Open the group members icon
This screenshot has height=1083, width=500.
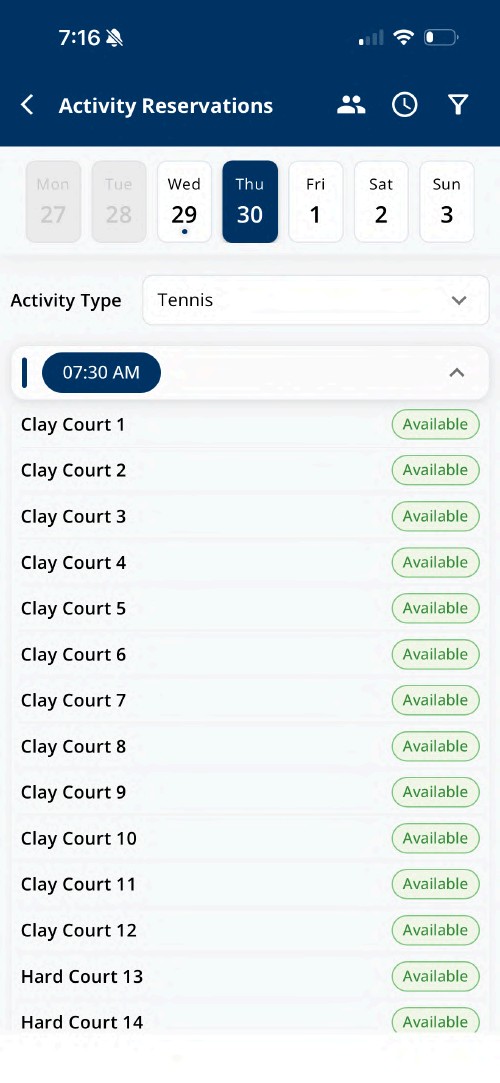click(x=351, y=105)
